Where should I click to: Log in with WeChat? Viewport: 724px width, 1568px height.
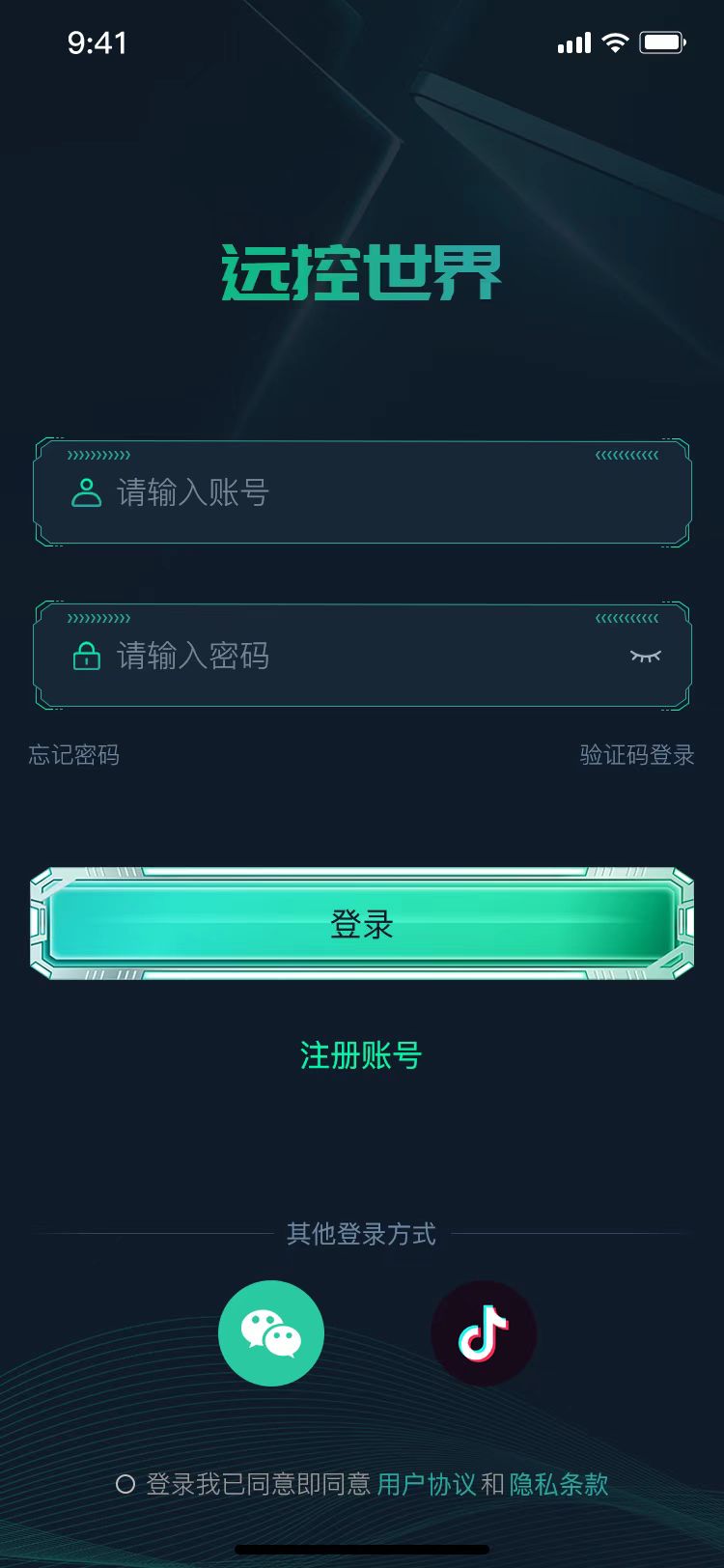(x=271, y=1332)
